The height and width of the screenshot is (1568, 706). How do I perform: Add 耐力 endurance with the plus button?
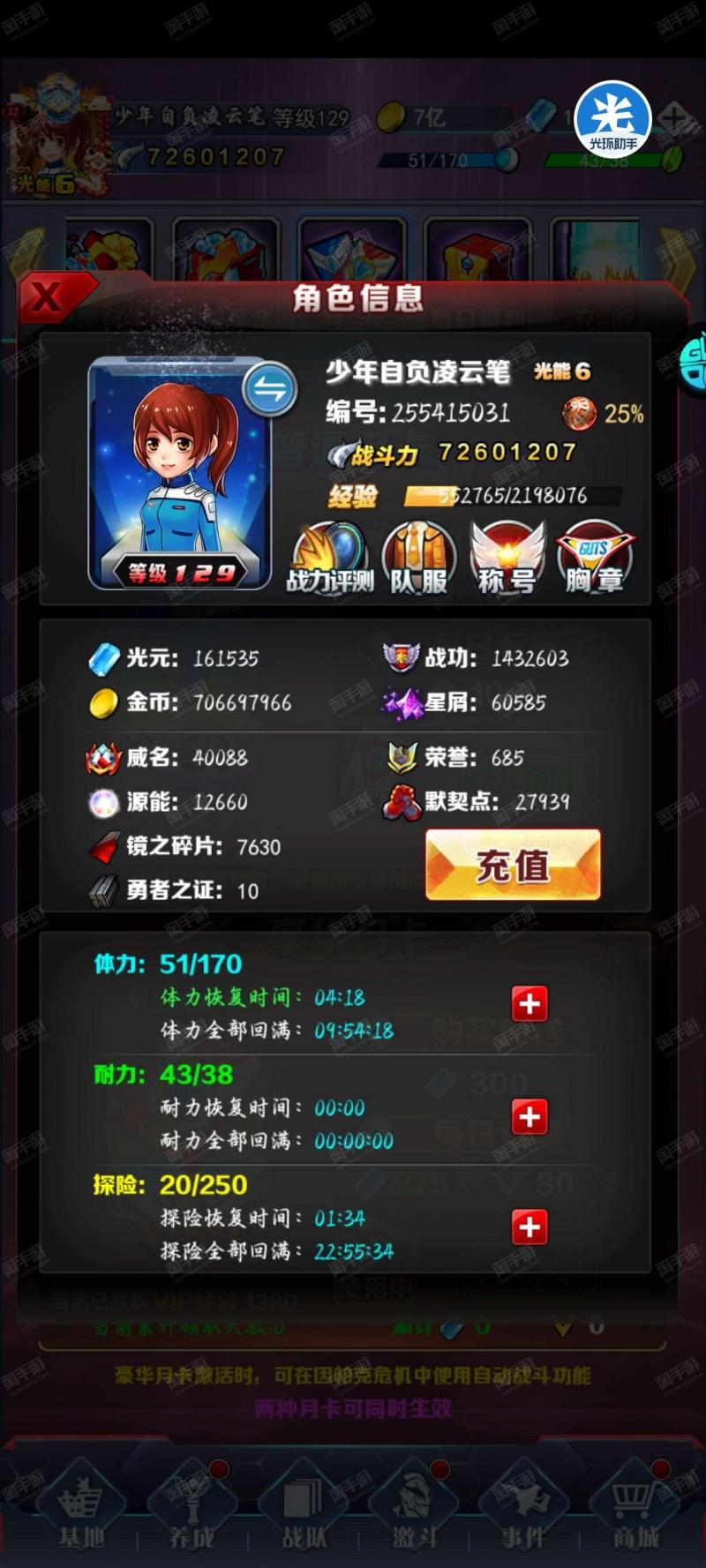[x=529, y=1116]
